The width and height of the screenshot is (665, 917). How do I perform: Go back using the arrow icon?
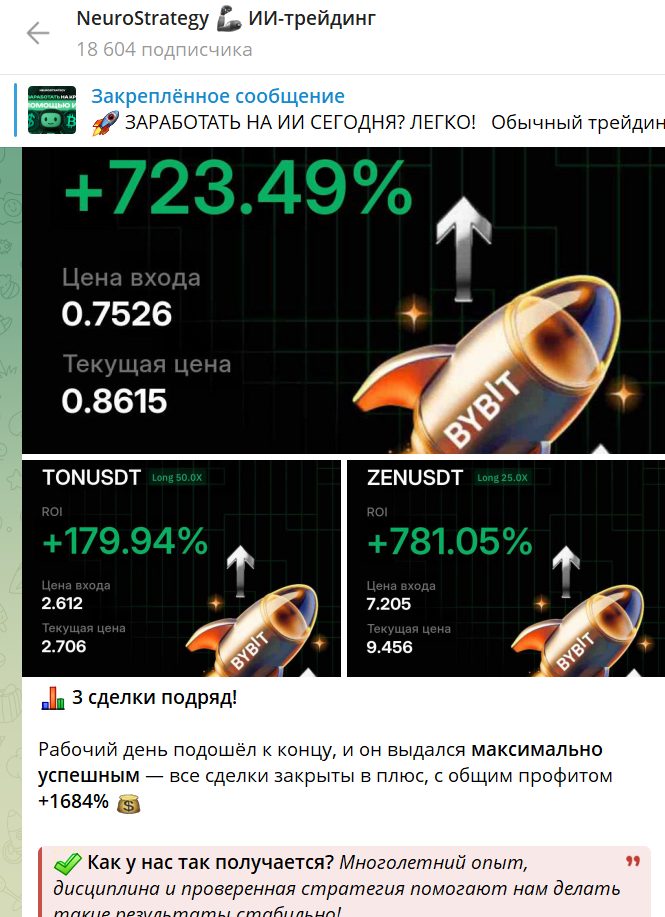click(x=37, y=34)
